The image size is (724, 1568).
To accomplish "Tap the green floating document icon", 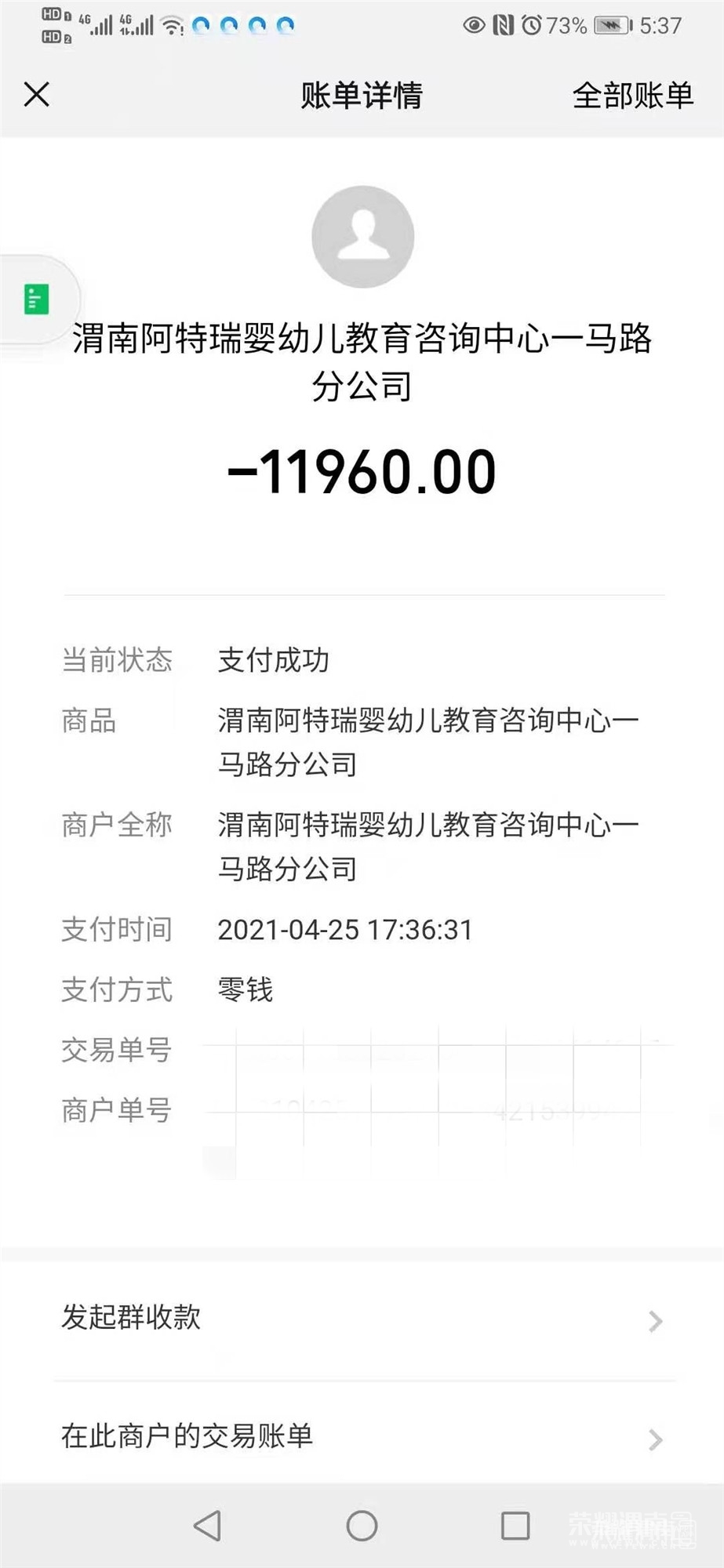I will pos(37,299).
